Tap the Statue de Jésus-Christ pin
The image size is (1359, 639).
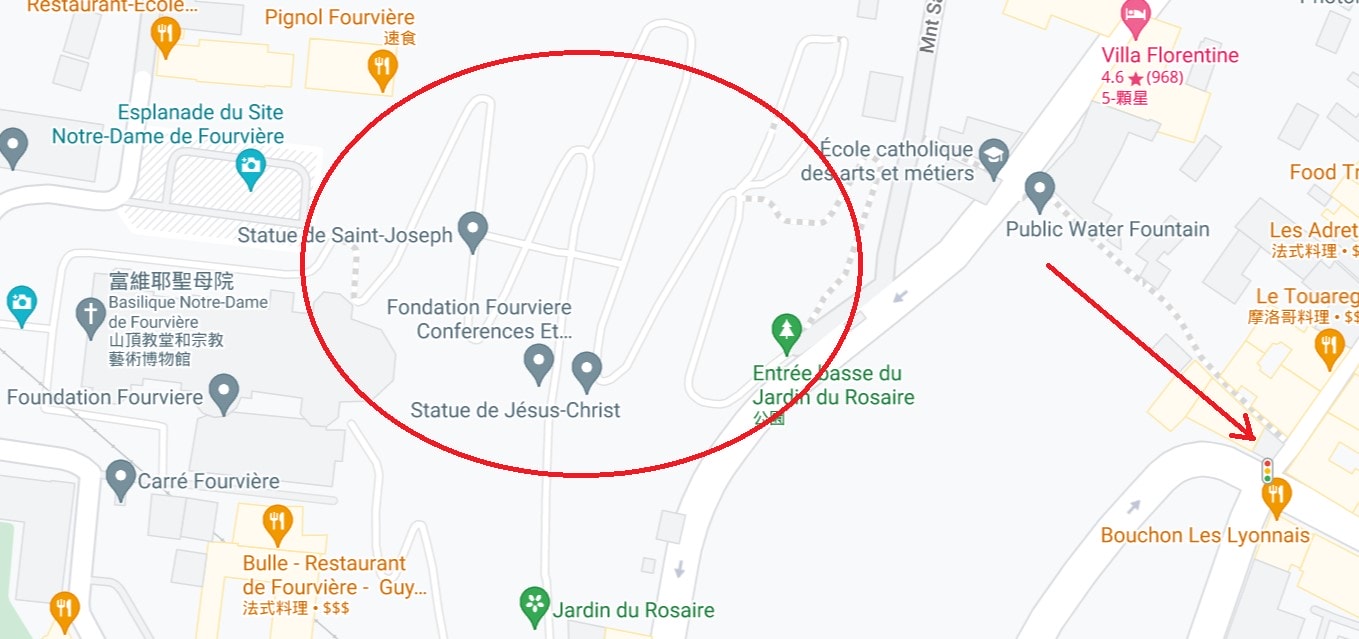586,370
